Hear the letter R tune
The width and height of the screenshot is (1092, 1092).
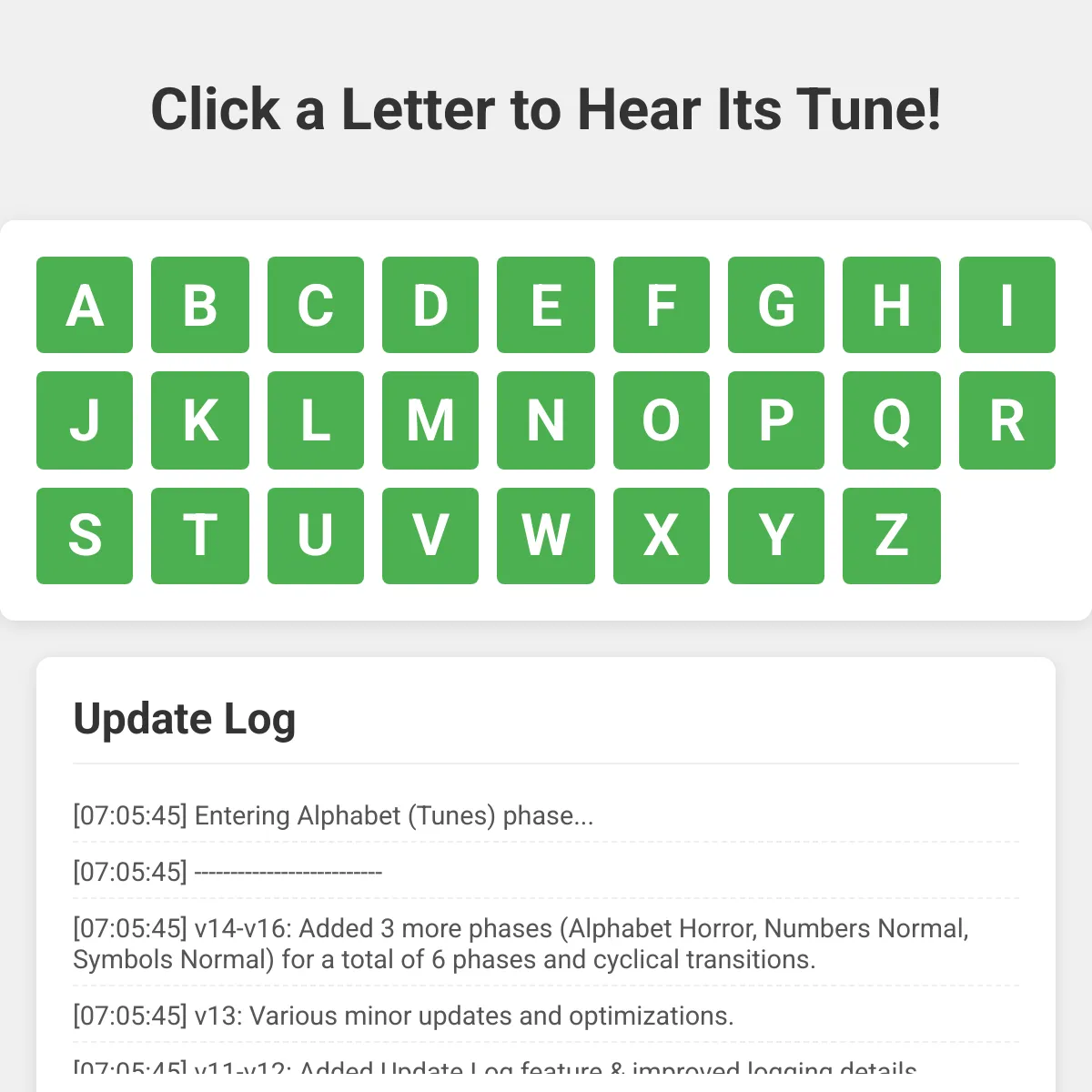pos(1007,420)
